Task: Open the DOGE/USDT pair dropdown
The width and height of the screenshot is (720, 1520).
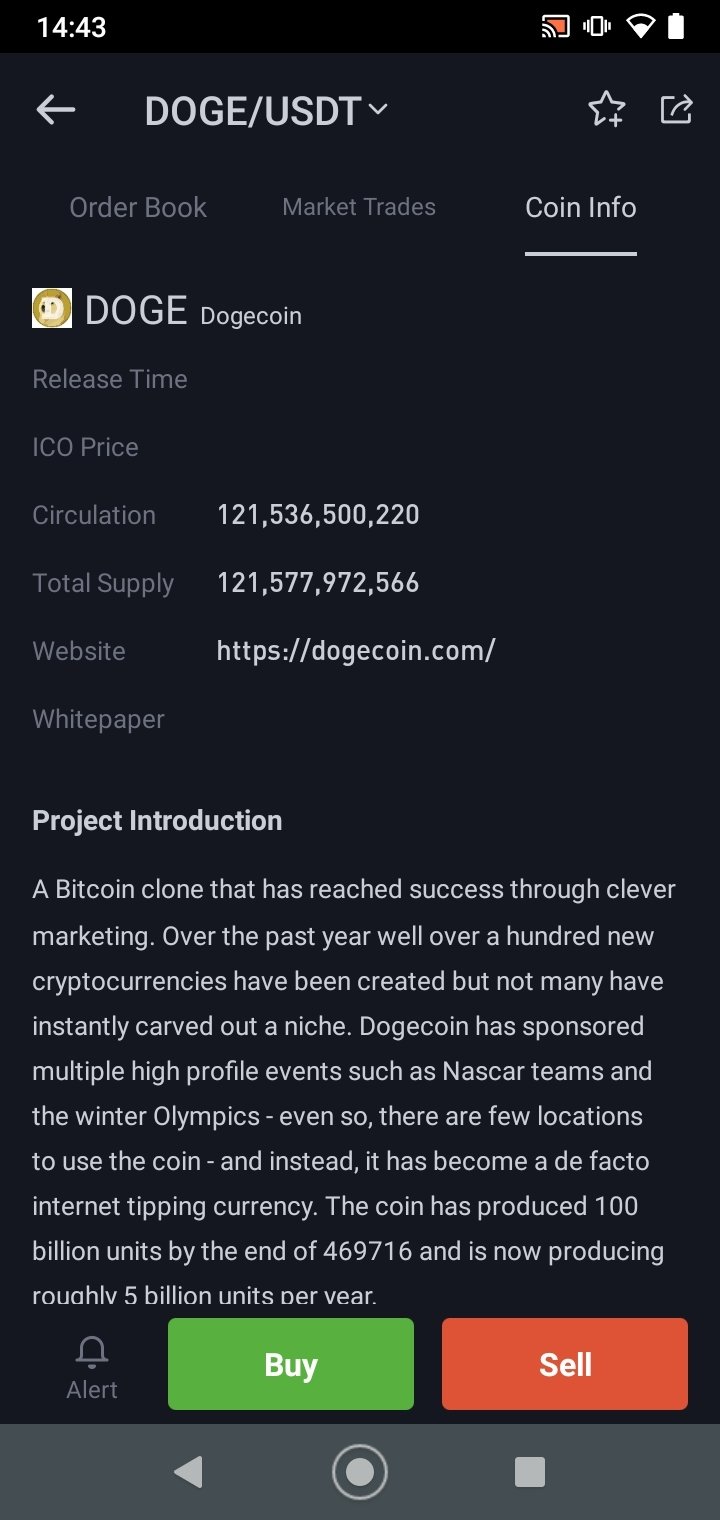Action: coord(265,111)
